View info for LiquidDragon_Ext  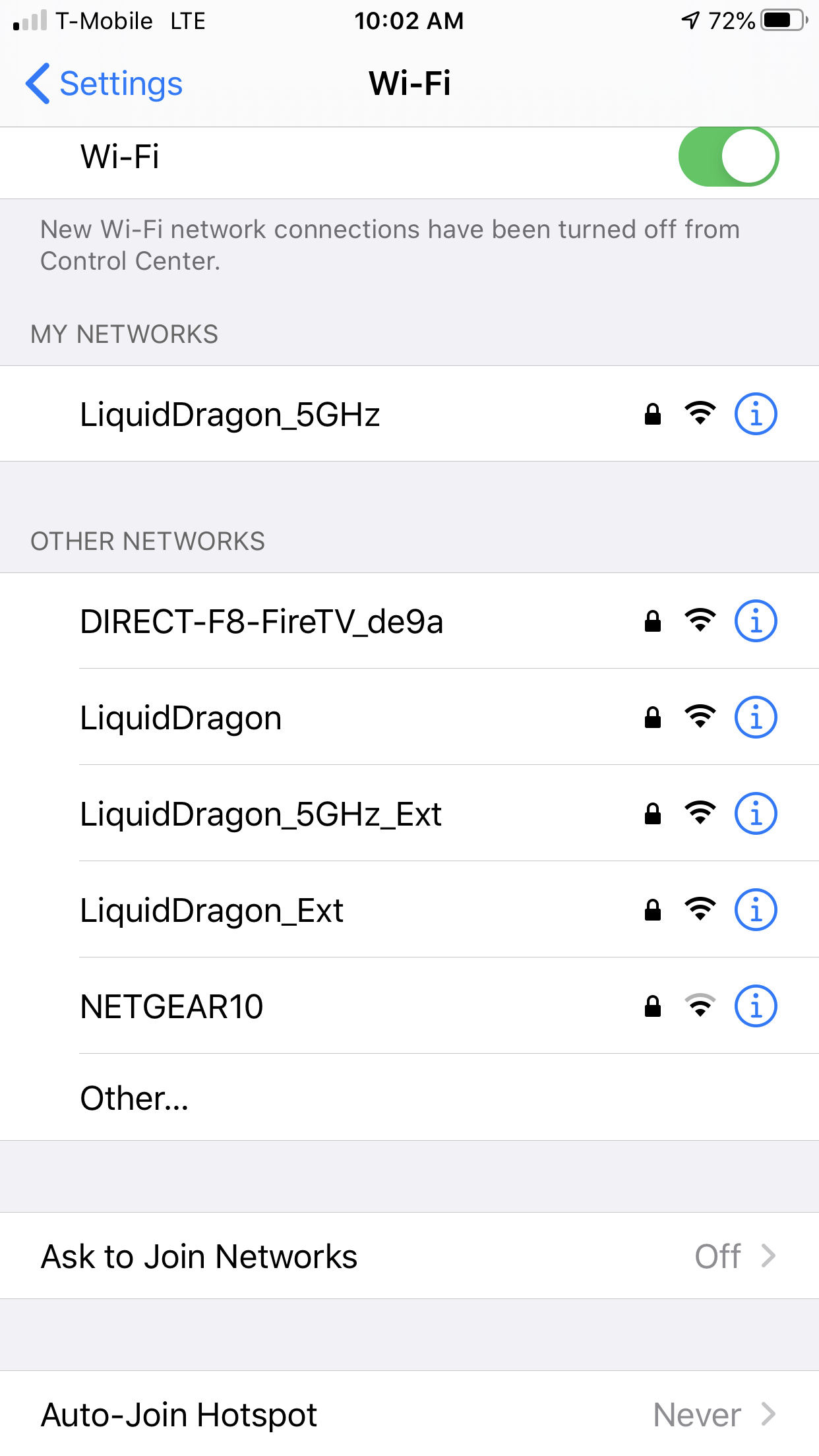tap(756, 910)
